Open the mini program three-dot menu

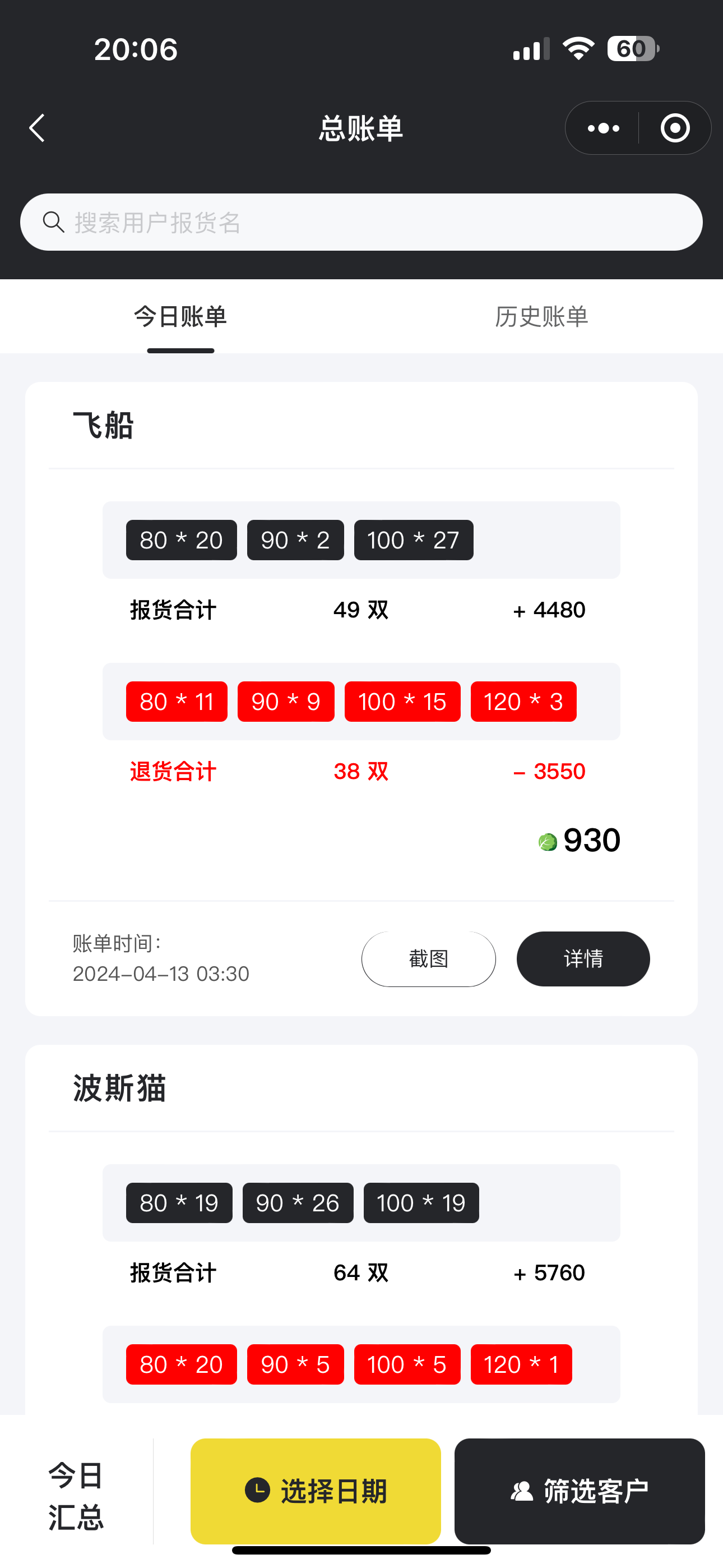pos(603,128)
